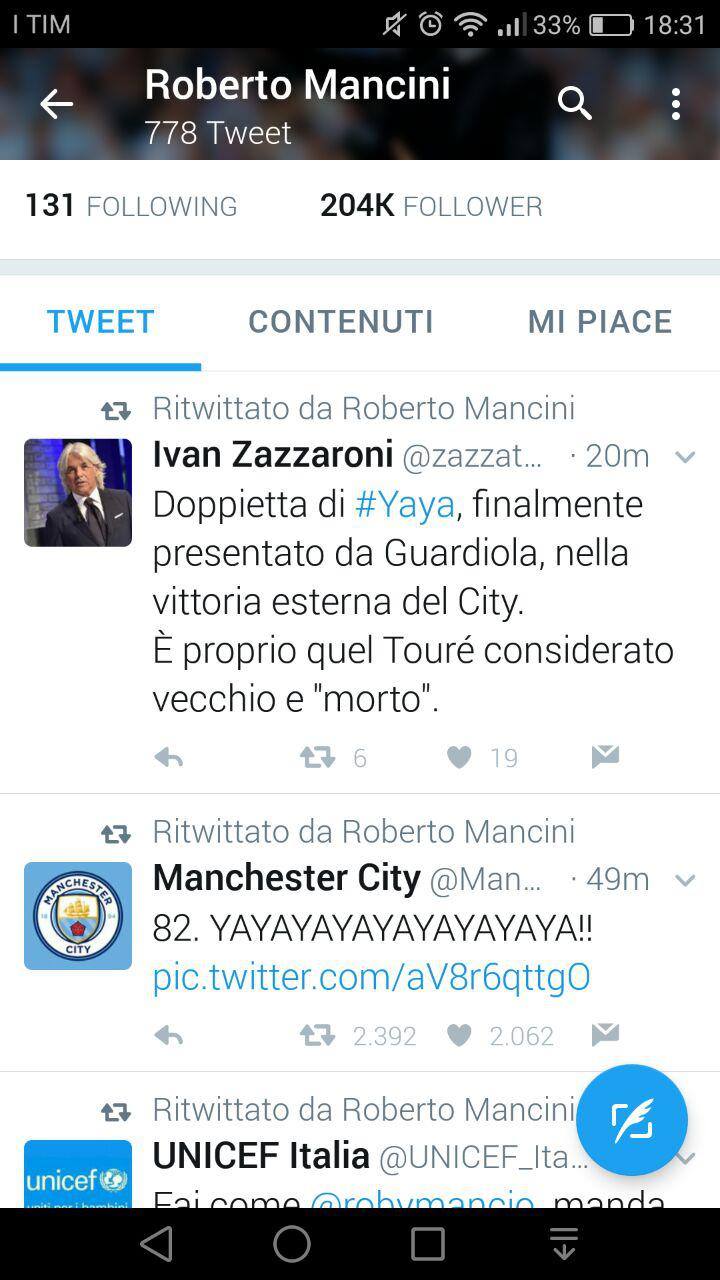This screenshot has width=720, height=1280.
Task: View the 131 Following list
Action: pyautogui.click(x=130, y=206)
